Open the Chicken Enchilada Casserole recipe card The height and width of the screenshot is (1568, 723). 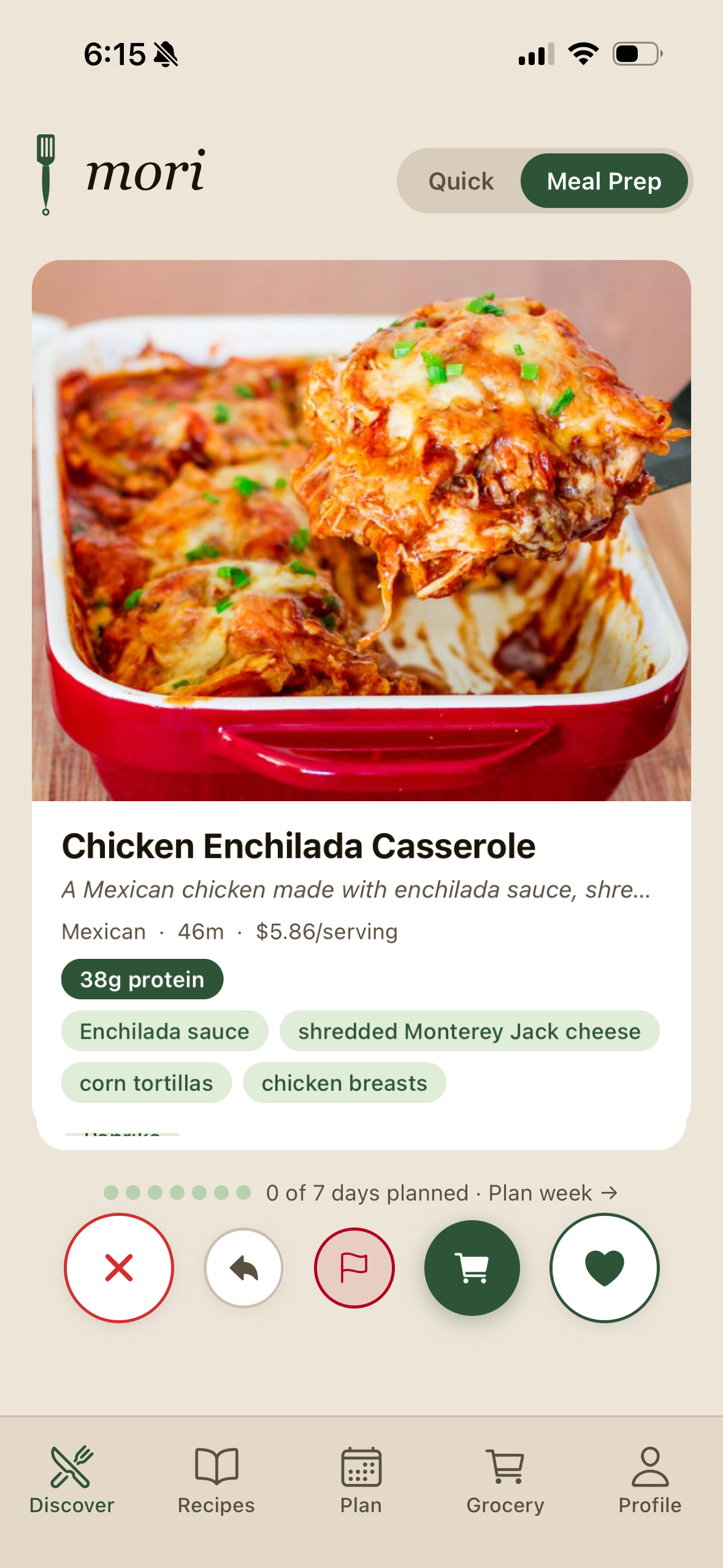click(361, 845)
